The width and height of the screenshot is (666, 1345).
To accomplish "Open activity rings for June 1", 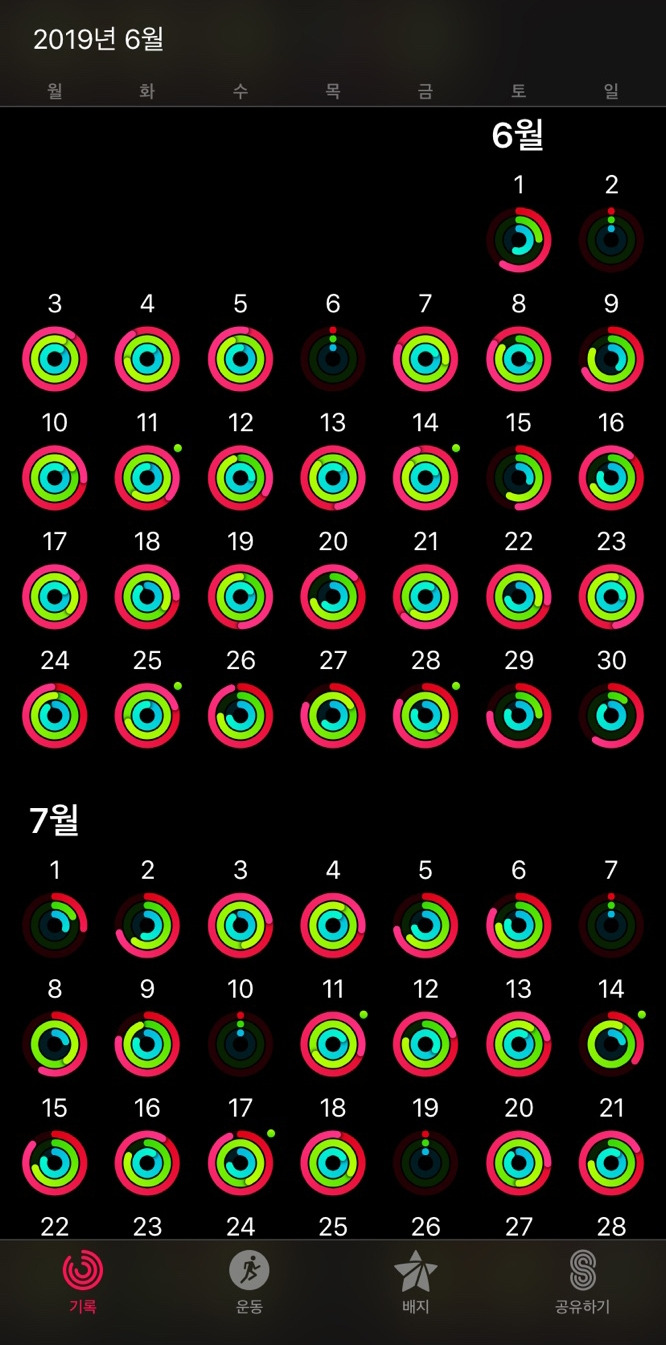I will [x=518, y=239].
